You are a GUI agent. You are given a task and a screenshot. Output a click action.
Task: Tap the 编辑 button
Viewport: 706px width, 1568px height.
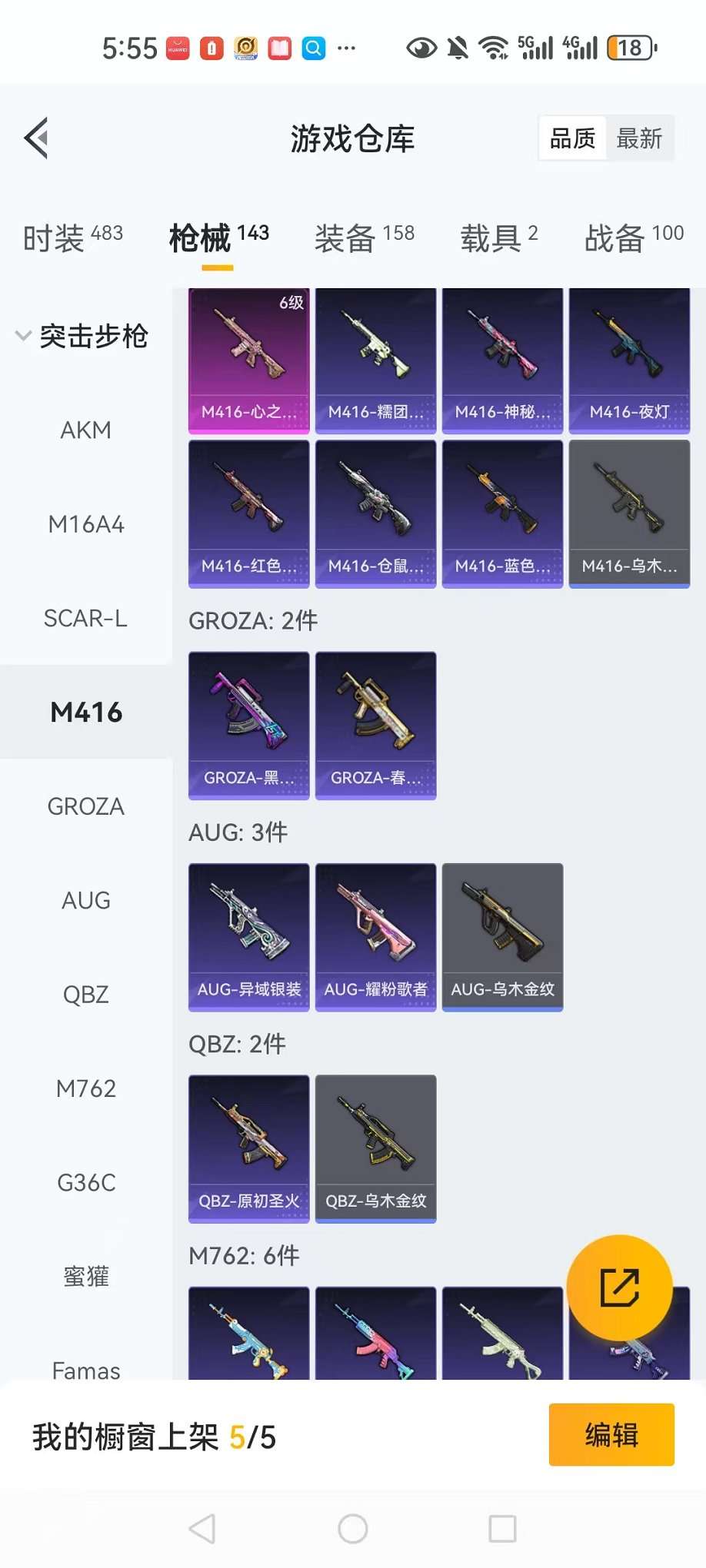[x=611, y=1435]
